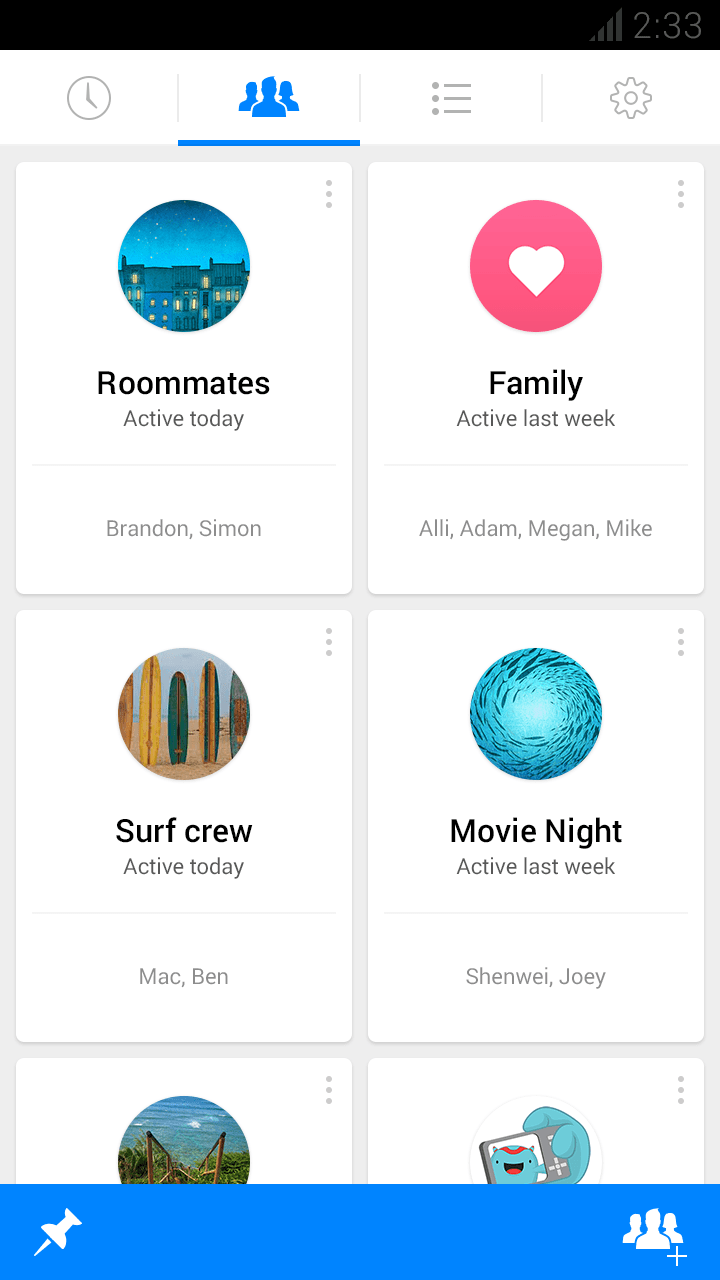
Task: Switch to the list view tab
Action: tap(451, 97)
